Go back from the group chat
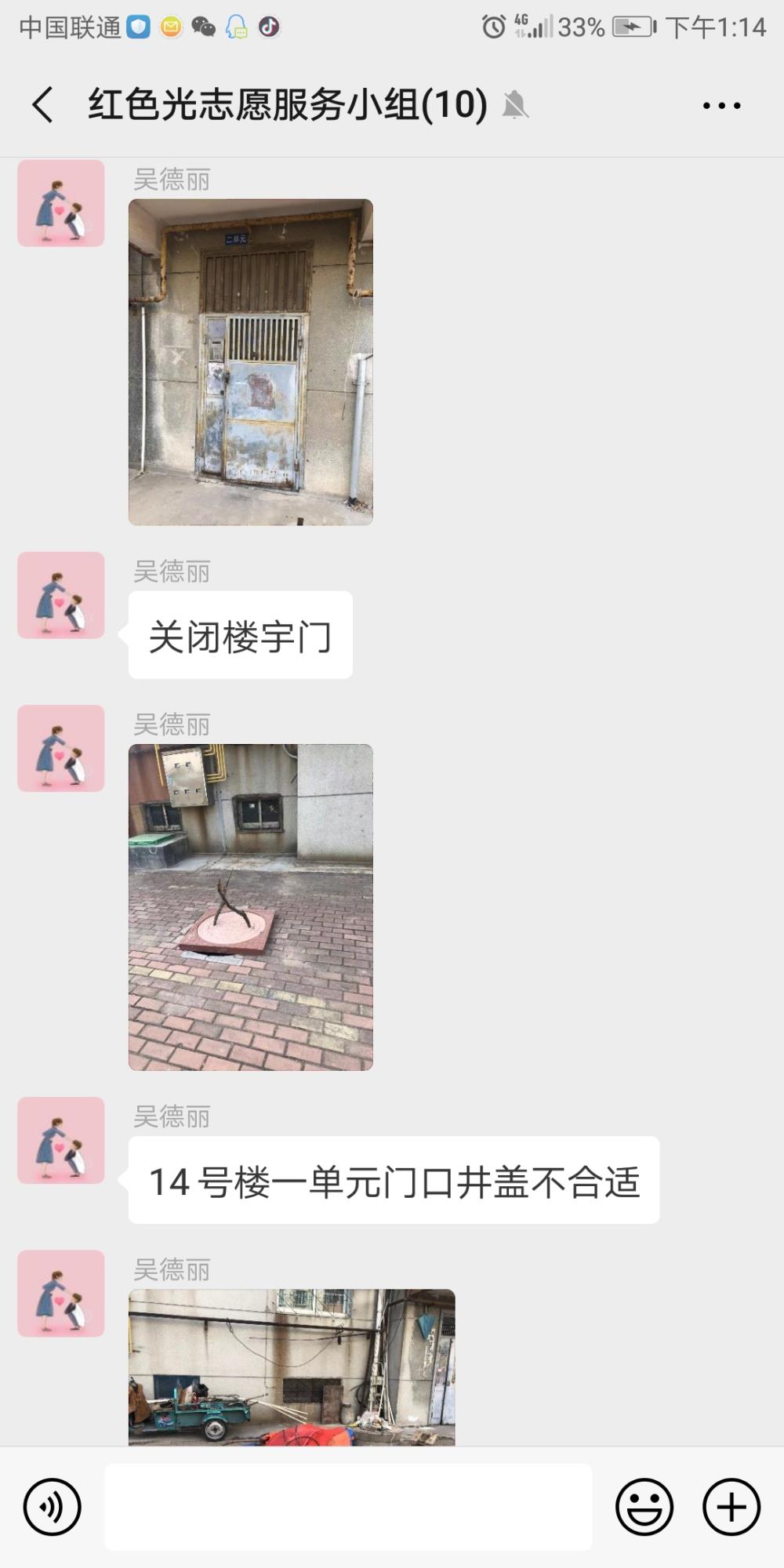This screenshot has height=1568, width=784. [43, 104]
